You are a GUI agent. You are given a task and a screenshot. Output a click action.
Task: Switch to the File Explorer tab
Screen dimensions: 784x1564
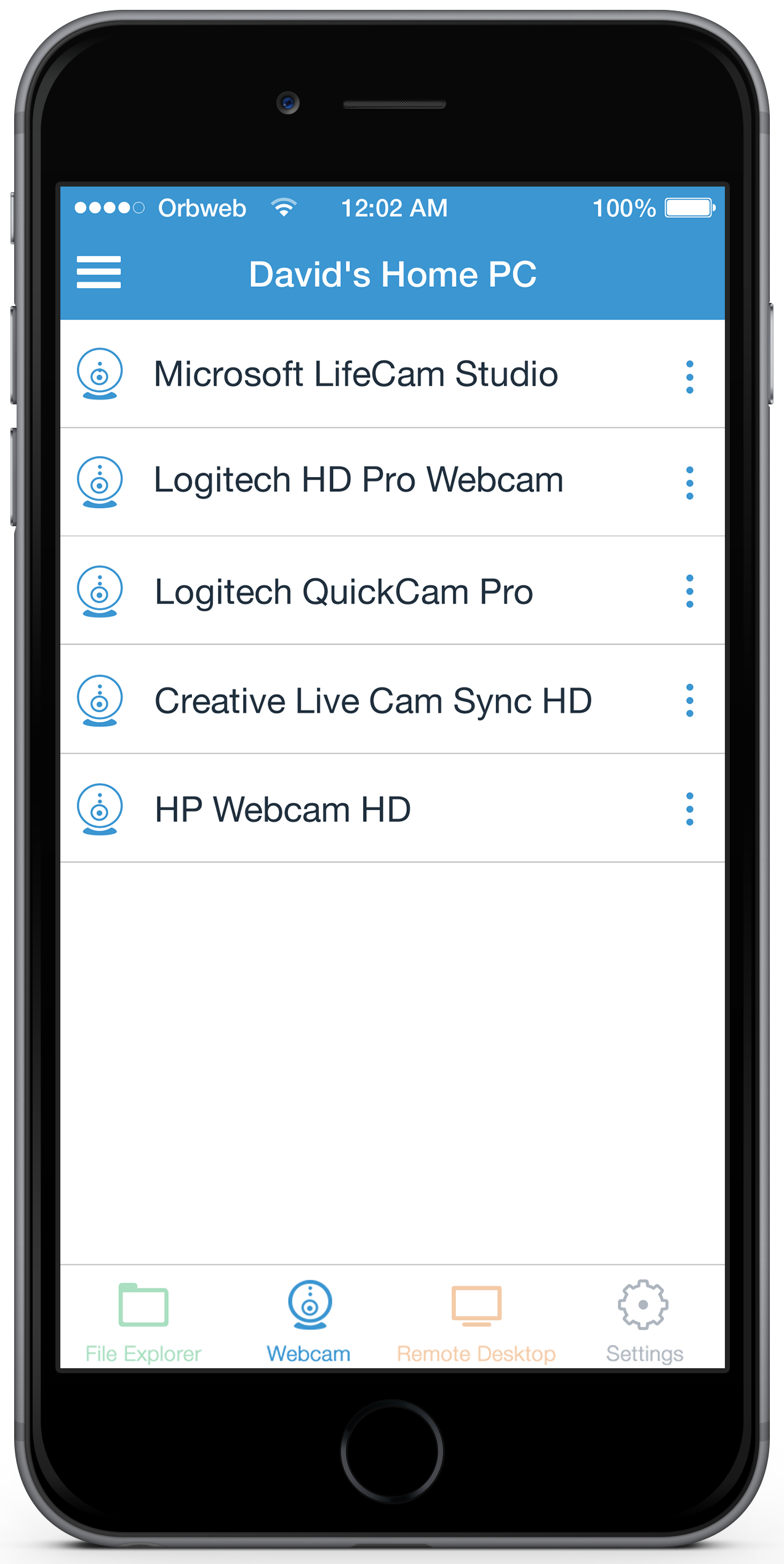143,1321
